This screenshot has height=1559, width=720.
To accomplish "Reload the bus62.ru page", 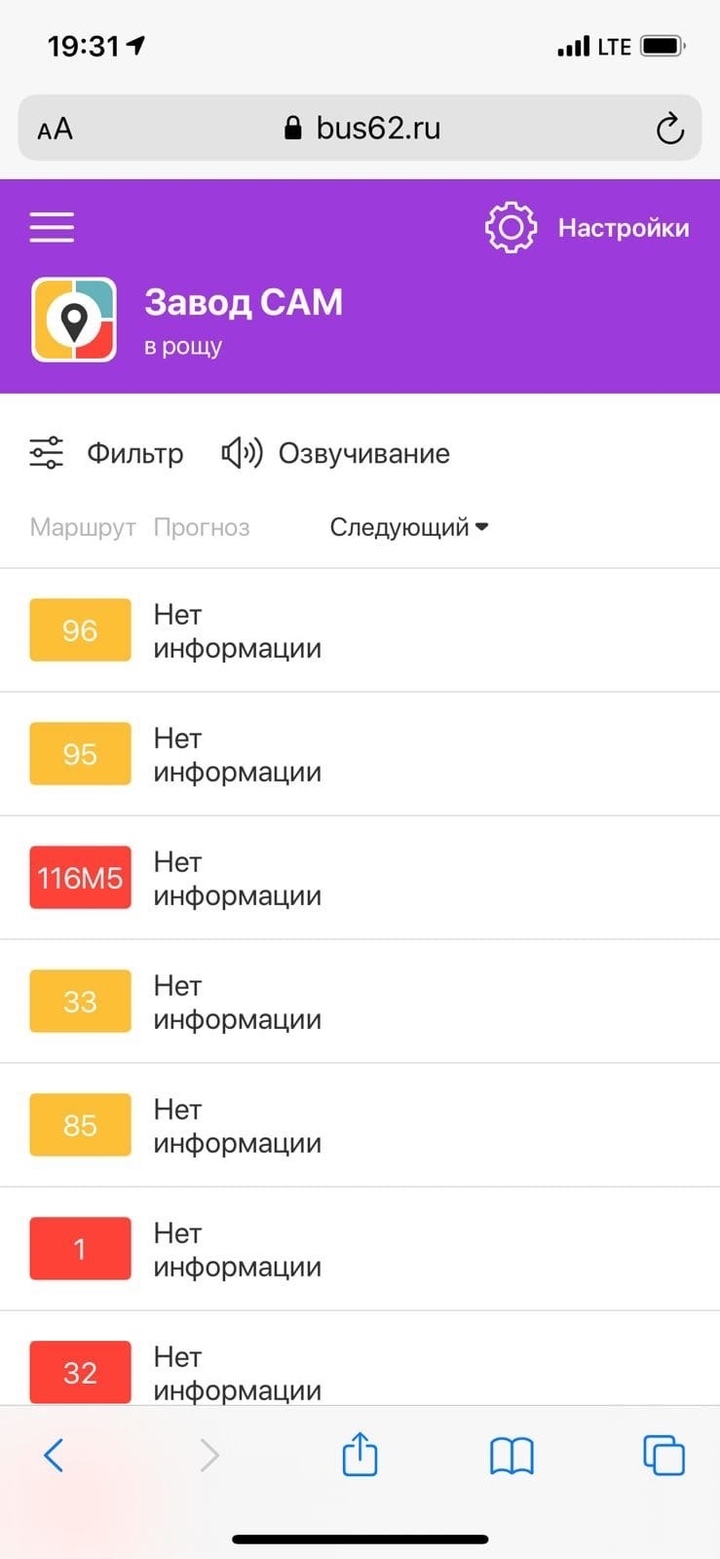I will coord(669,128).
